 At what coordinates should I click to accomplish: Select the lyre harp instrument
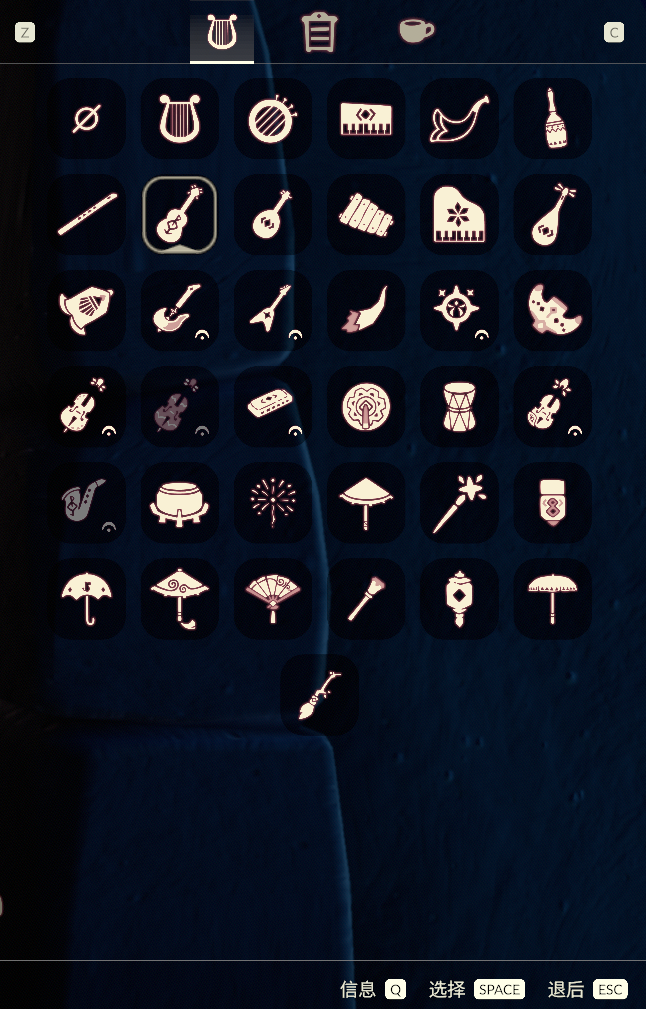pyautogui.click(x=180, y=119)
